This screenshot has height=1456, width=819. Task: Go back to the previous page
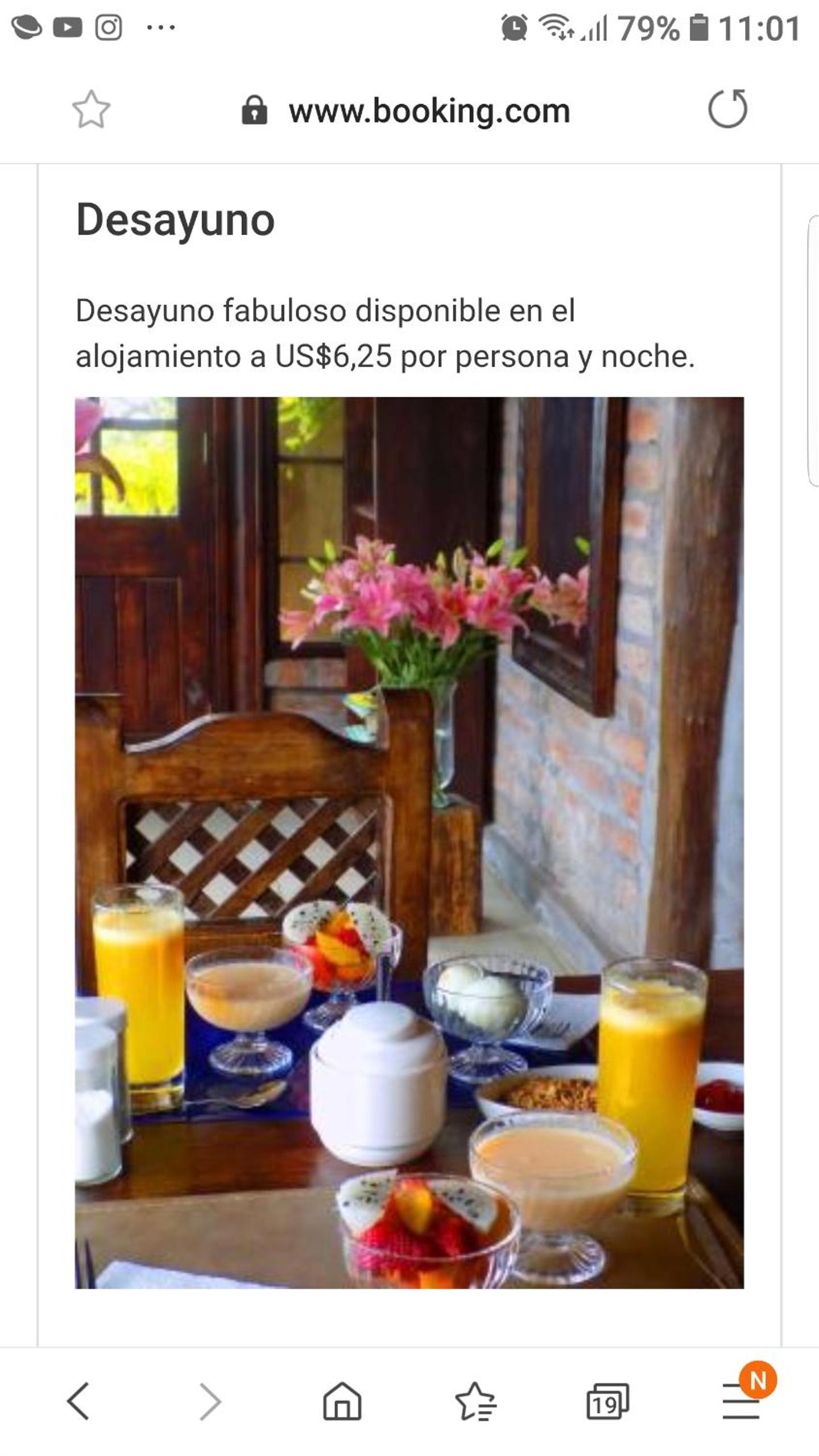coord(78,1401)
